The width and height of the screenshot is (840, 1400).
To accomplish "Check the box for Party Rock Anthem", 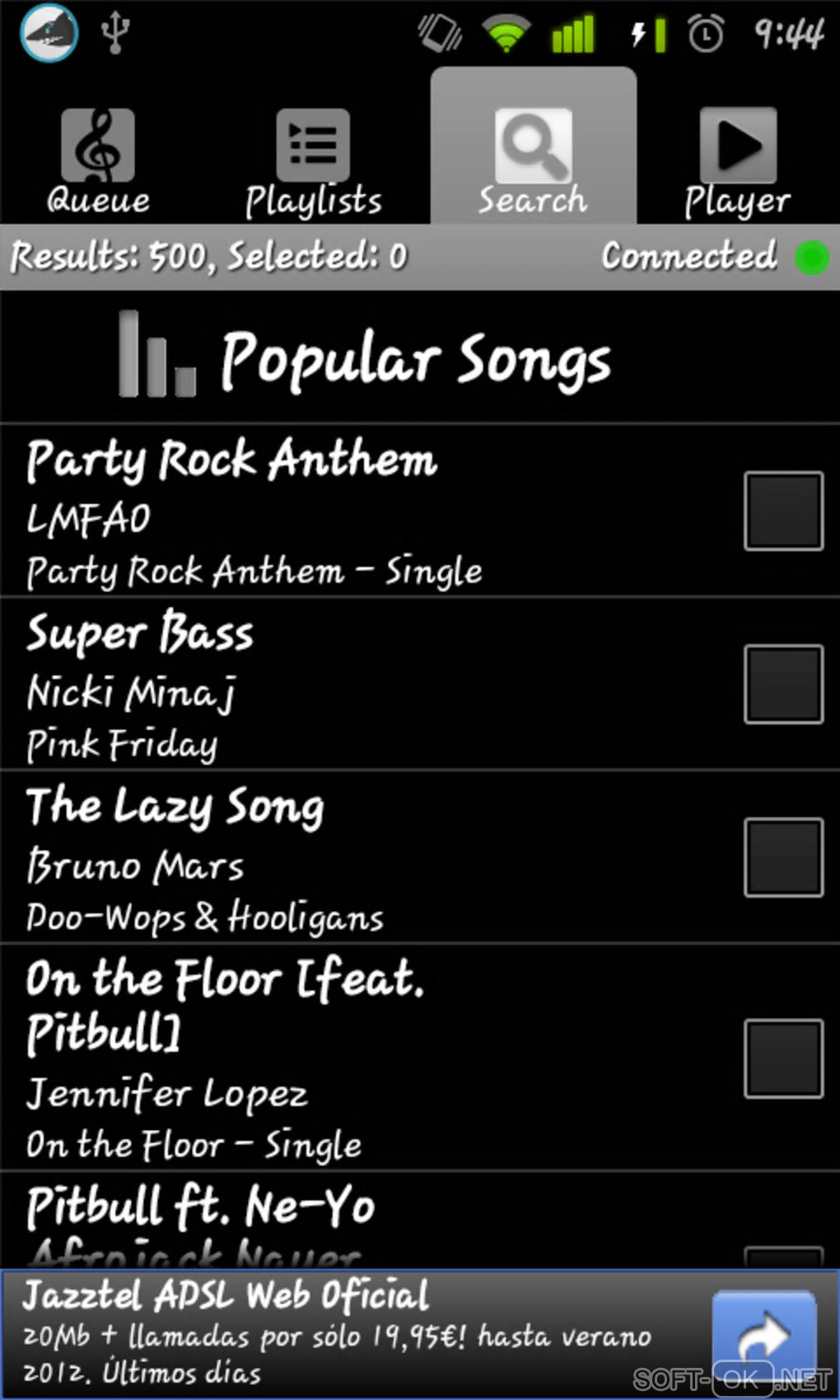I will tap(783, 511).
